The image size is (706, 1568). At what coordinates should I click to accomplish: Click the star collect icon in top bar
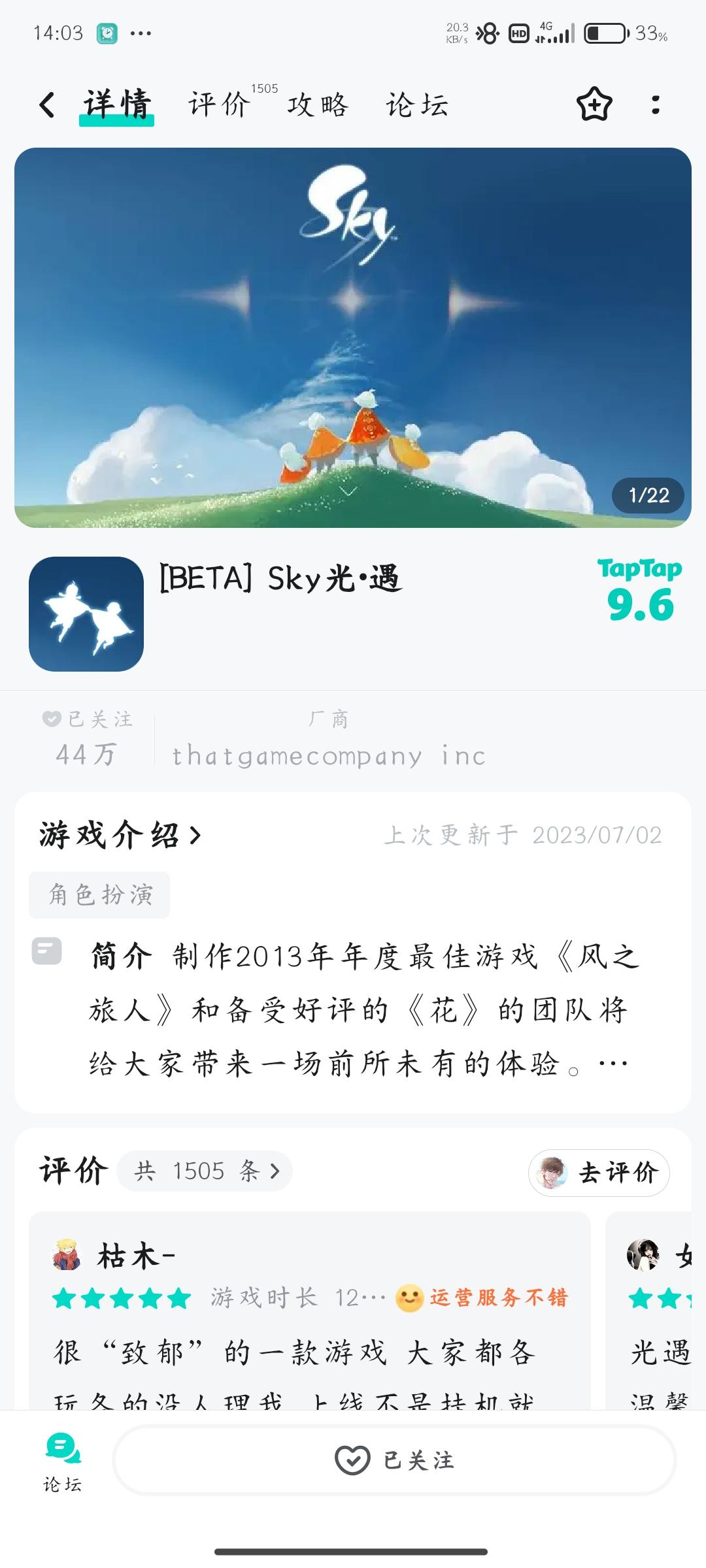click(x=594, y=105)
